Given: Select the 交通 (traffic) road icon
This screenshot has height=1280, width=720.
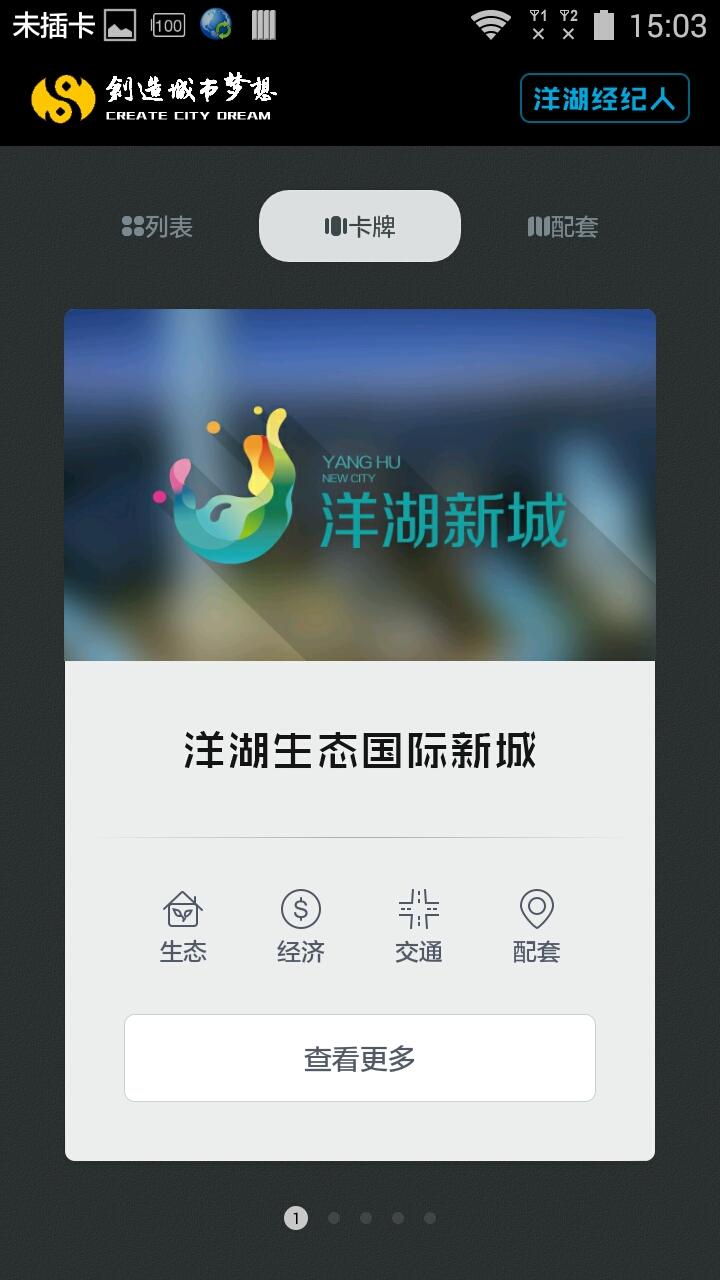Looking at the screenshot, I should coord(418,908).
